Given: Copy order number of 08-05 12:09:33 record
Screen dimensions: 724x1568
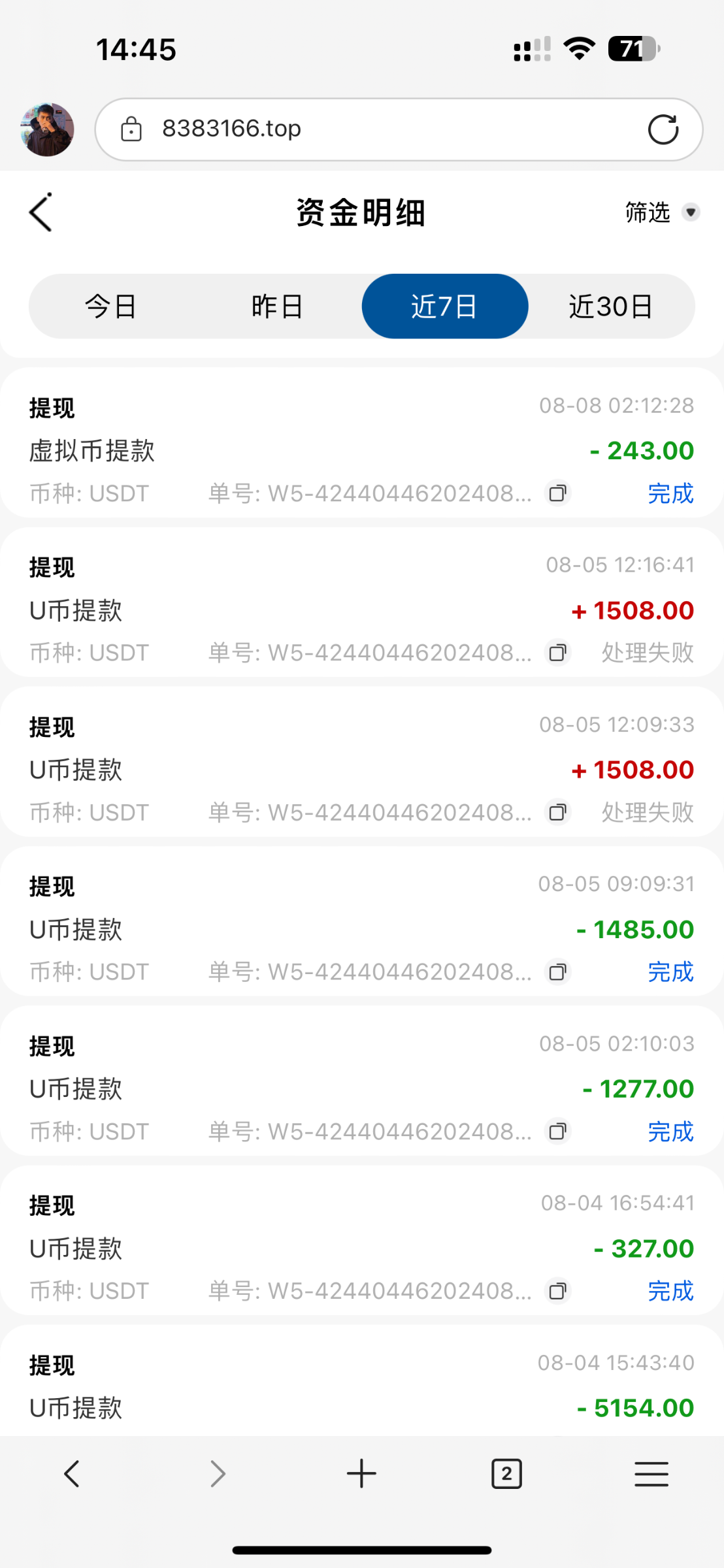Looking at the screenshot, I should point(558,812).
